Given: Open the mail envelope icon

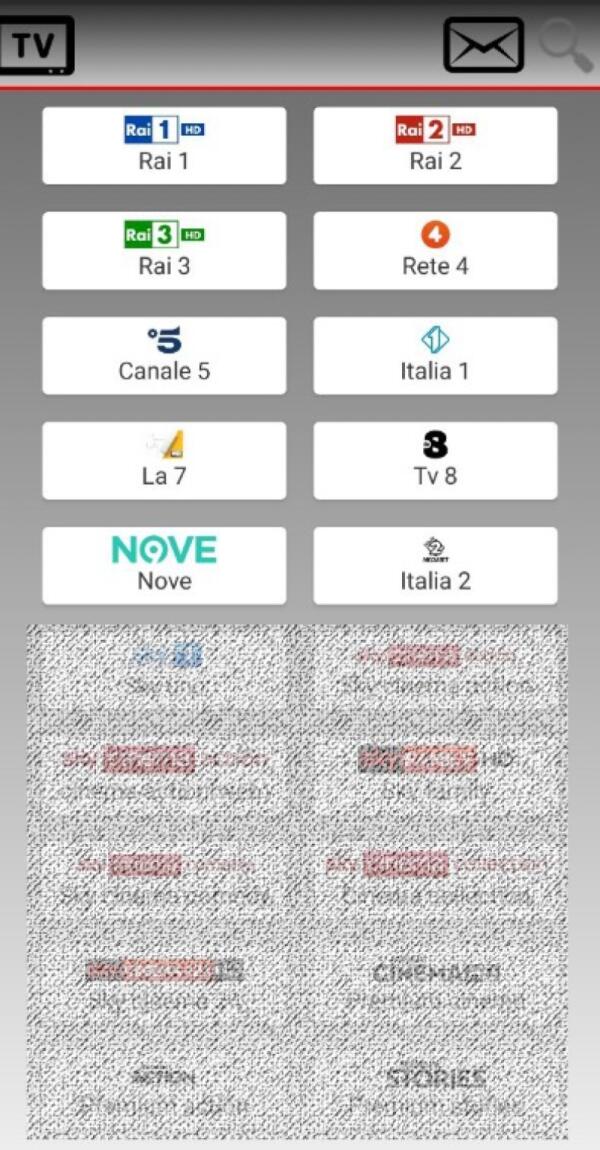Looking at the screenshot, I should pos(484,45).
